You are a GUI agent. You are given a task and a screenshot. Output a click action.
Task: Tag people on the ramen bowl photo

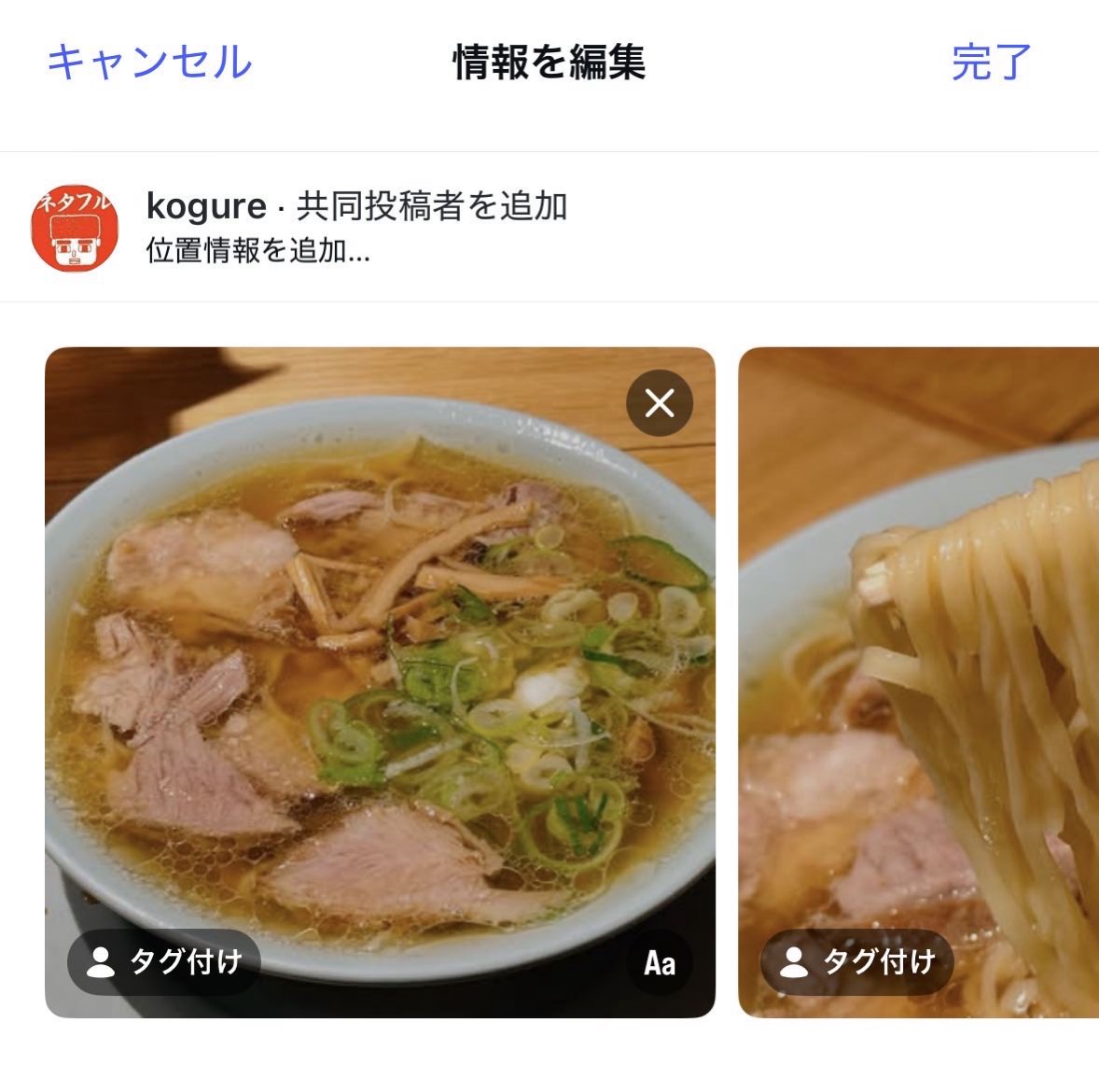coord(164,961)
